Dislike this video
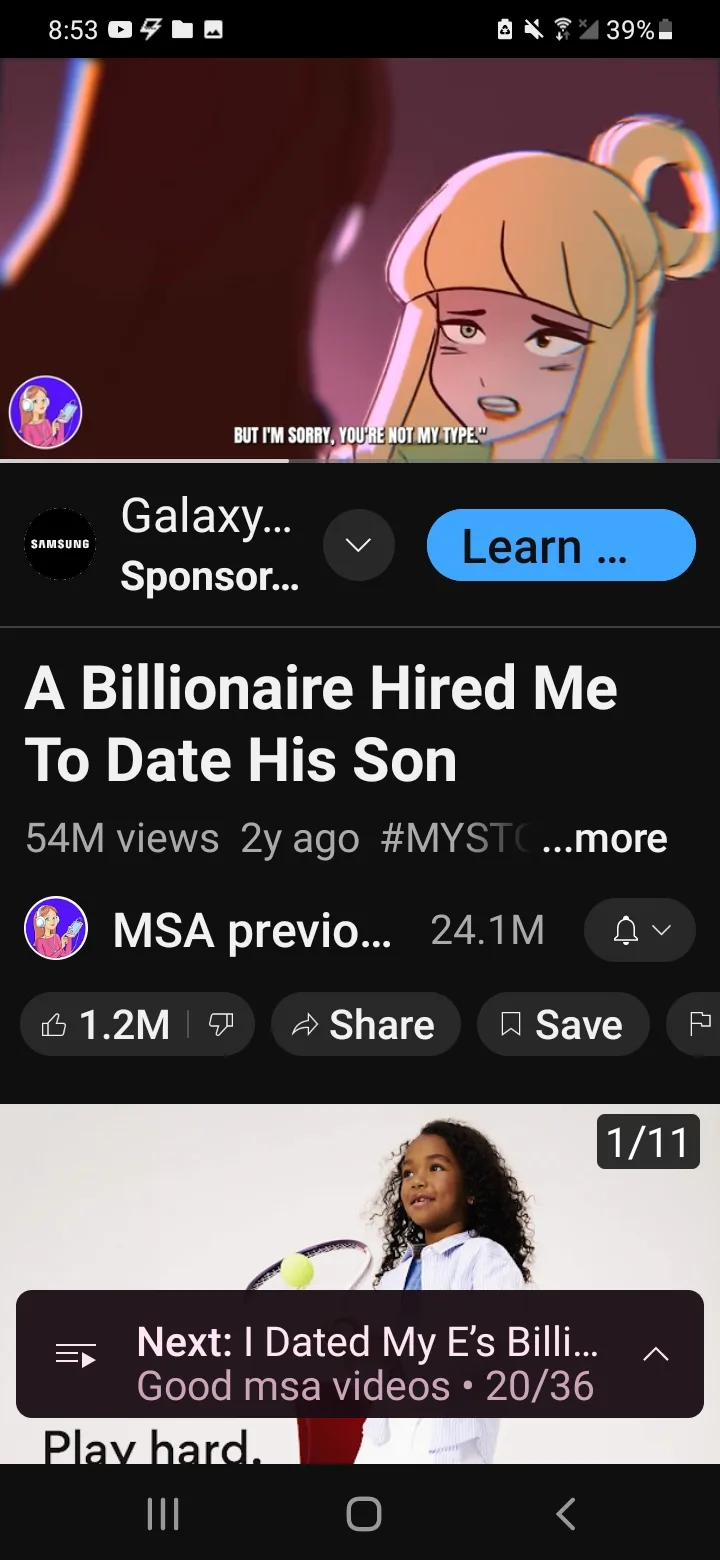The image size is (720, 1560). [220, 1024]
